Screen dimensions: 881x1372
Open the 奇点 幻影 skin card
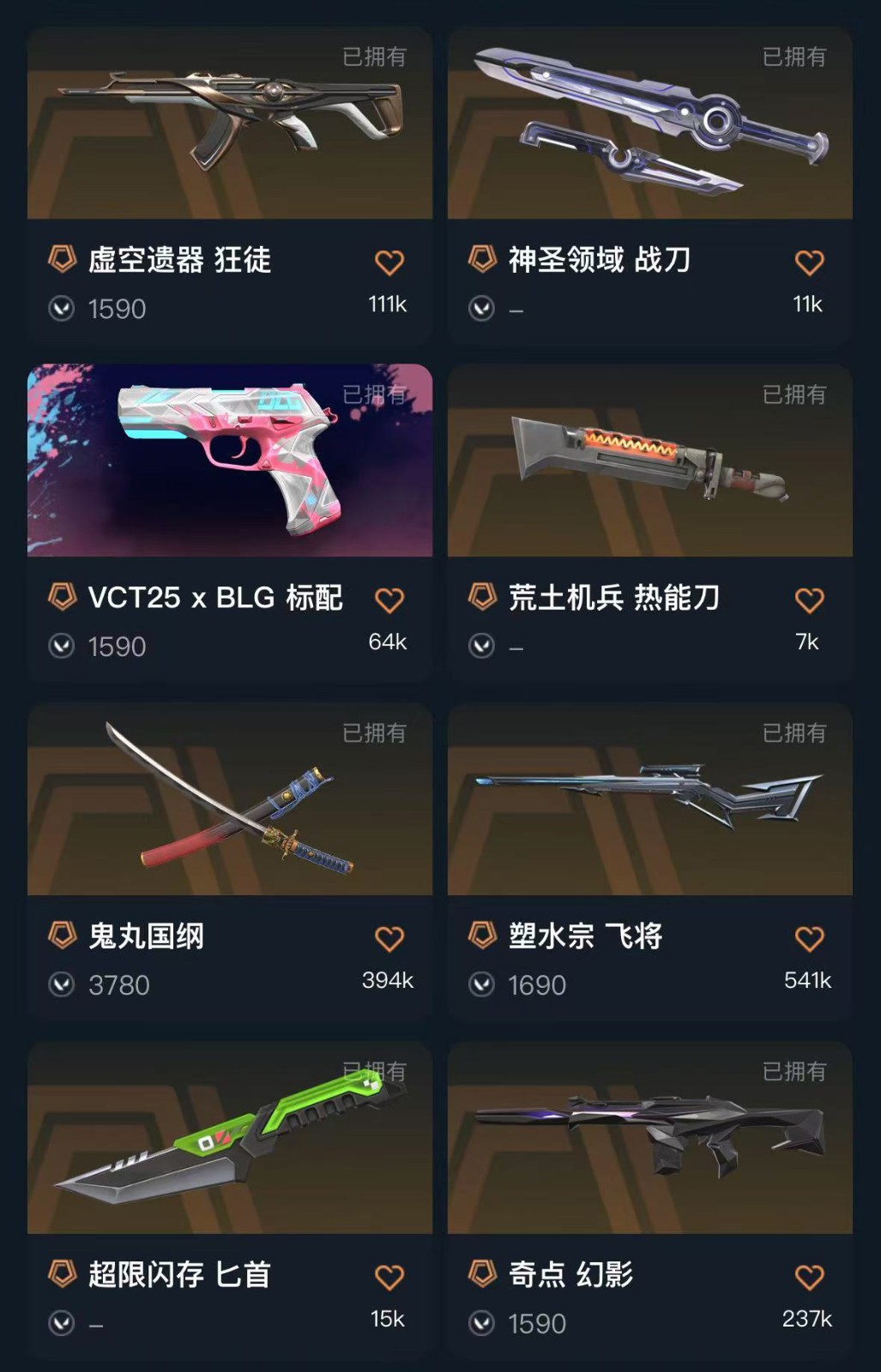point(649,1139)
